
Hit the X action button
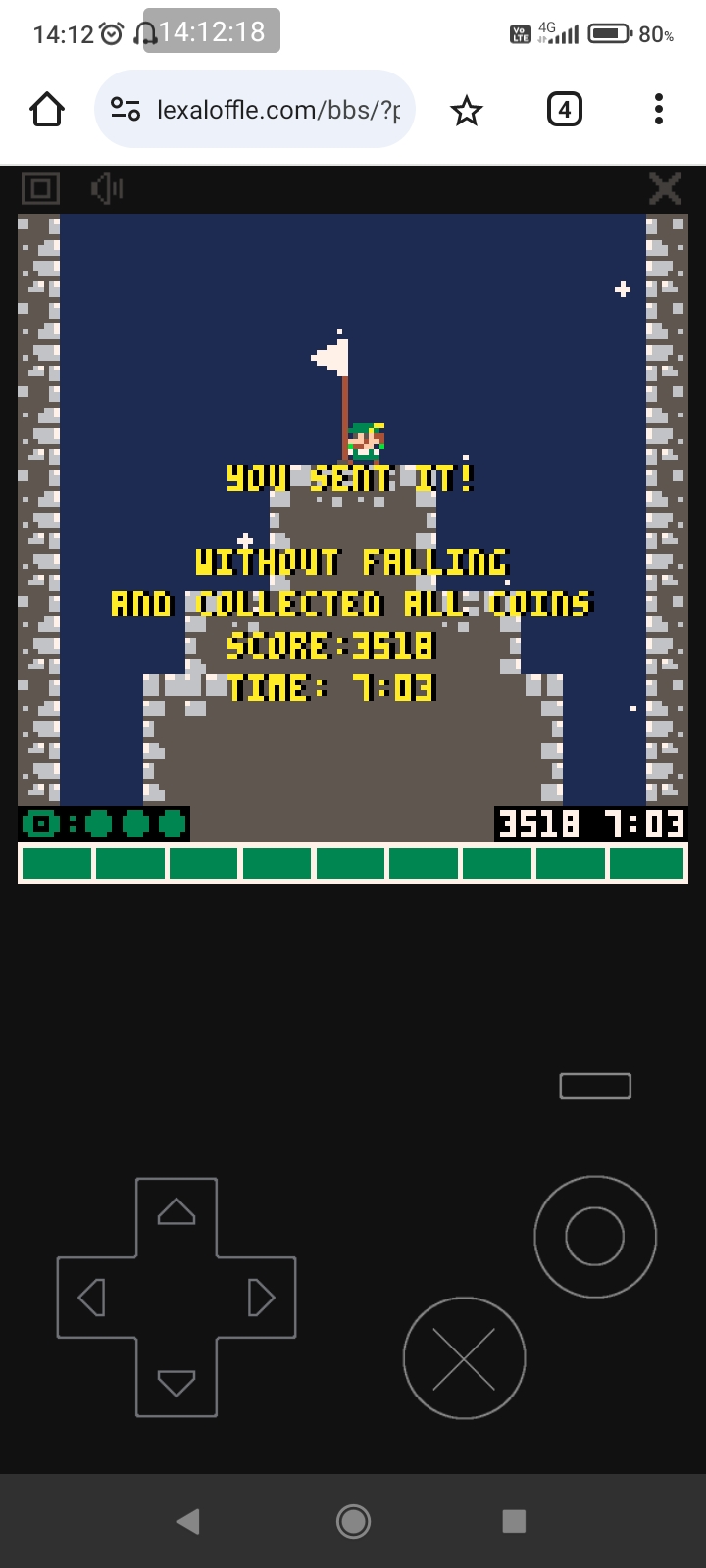(464, 1358)
